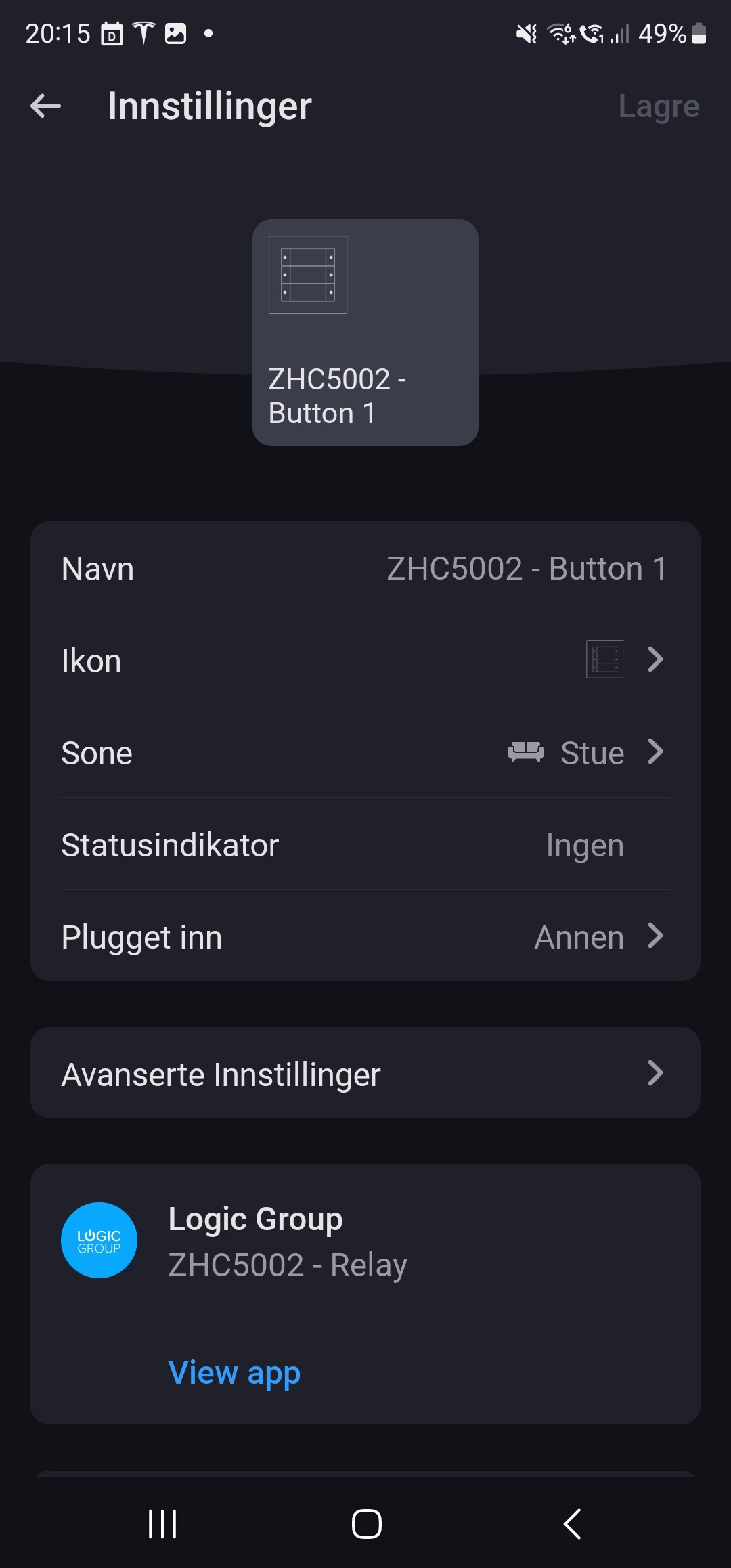Viewport: 731px width, 1568px height.
Task: Go back using the top-left arrow
Action: [x=46, y=106]
